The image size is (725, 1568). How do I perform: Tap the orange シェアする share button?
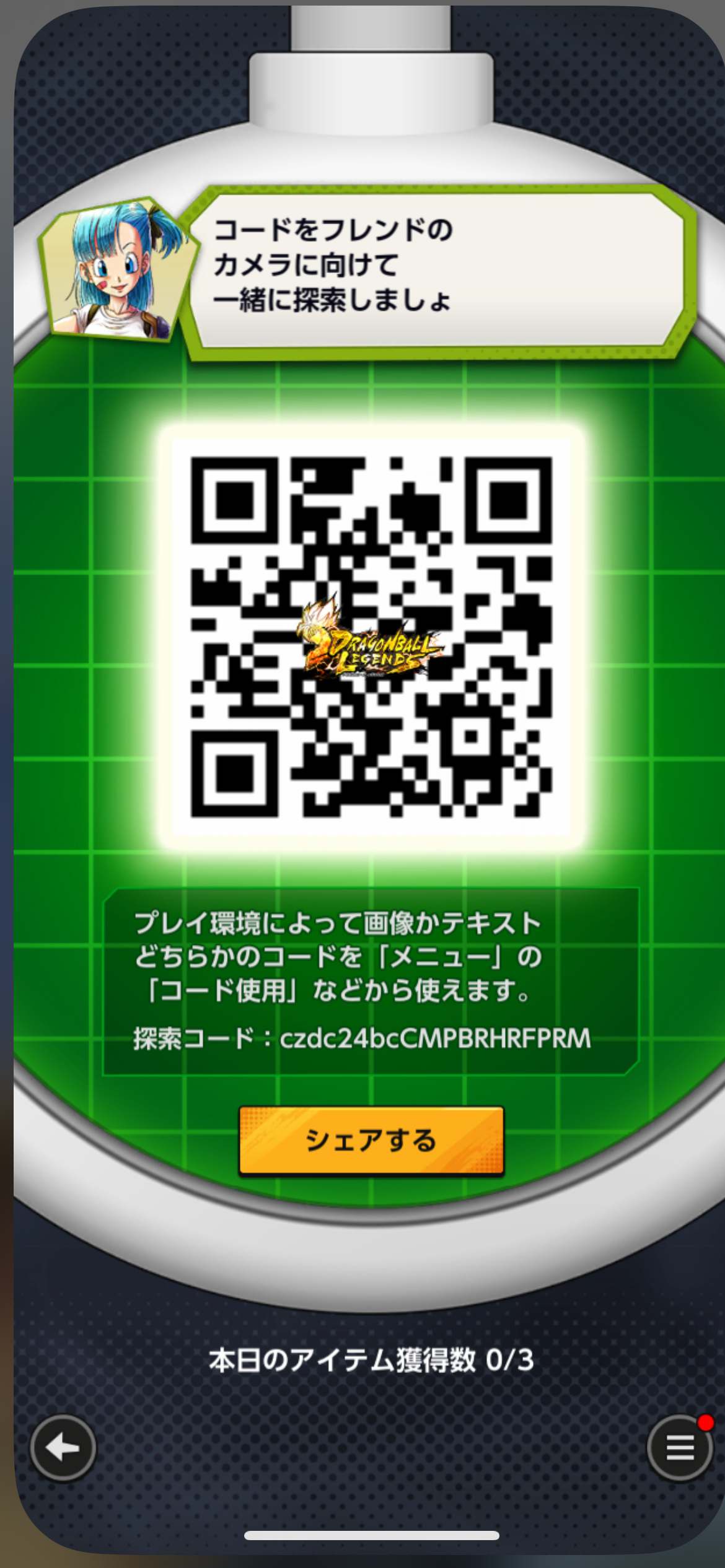371,1140
